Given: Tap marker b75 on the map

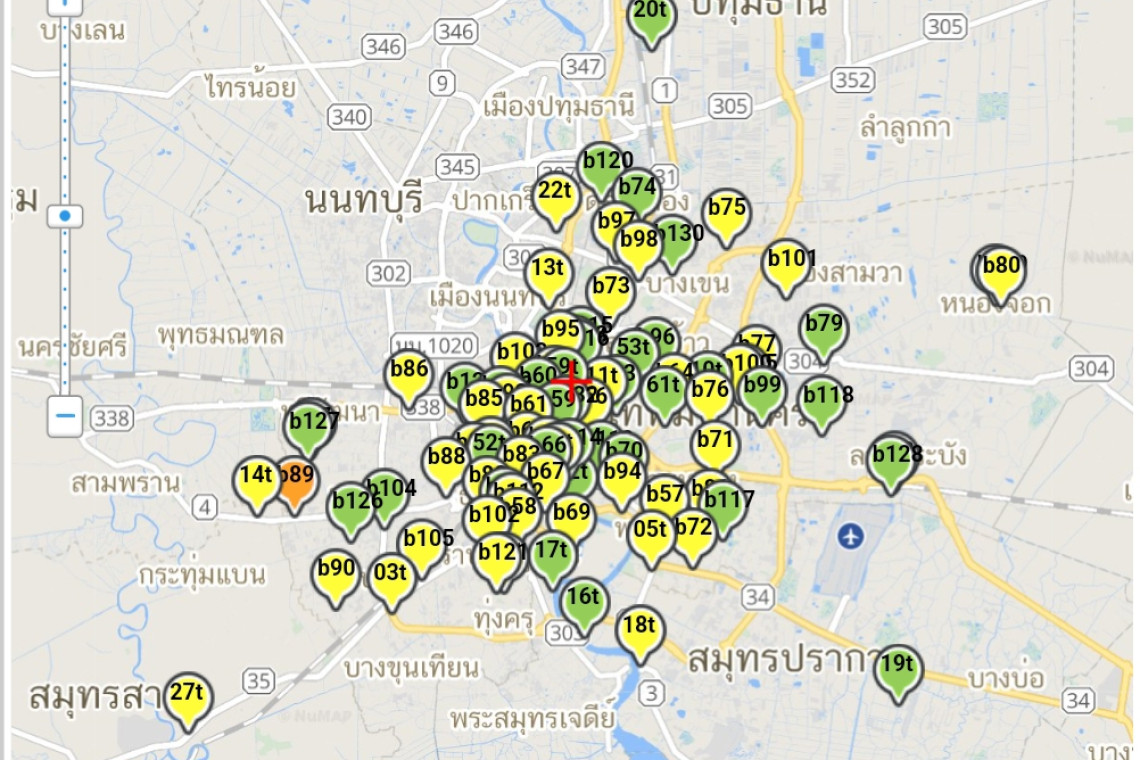Looking at the screenshot, I should [727, 213].
